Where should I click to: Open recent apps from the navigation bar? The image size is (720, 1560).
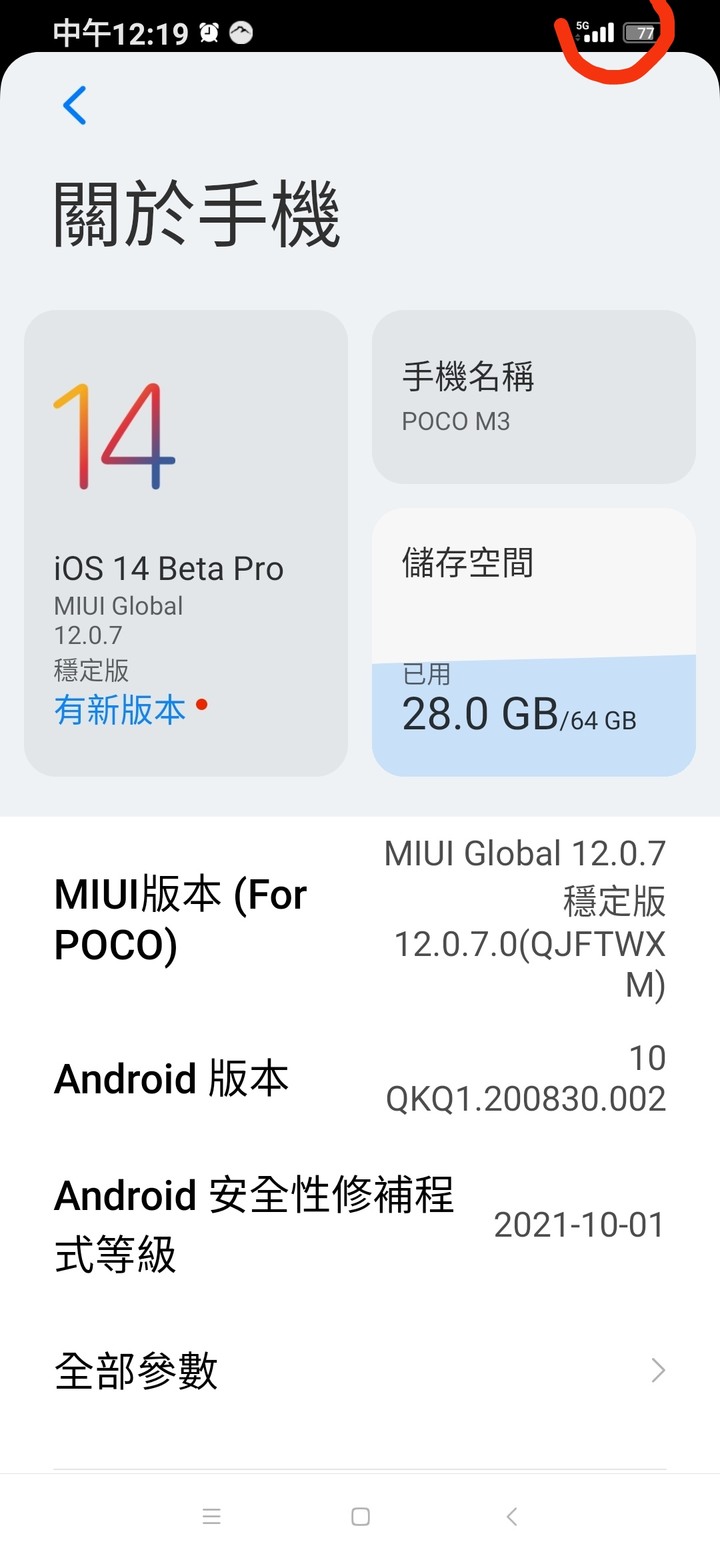click(x=211, y=1517)
